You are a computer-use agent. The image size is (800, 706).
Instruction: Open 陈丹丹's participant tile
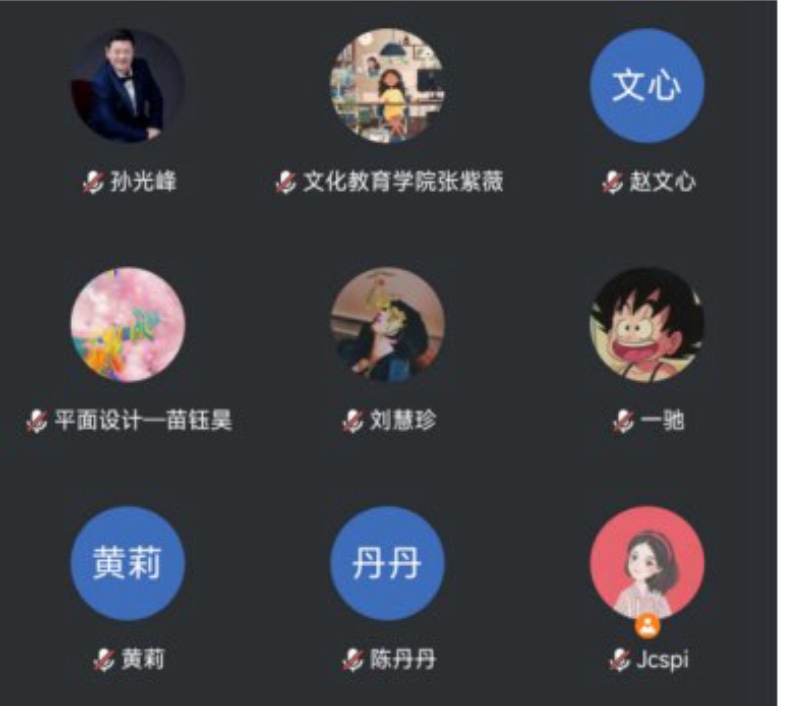387,563
